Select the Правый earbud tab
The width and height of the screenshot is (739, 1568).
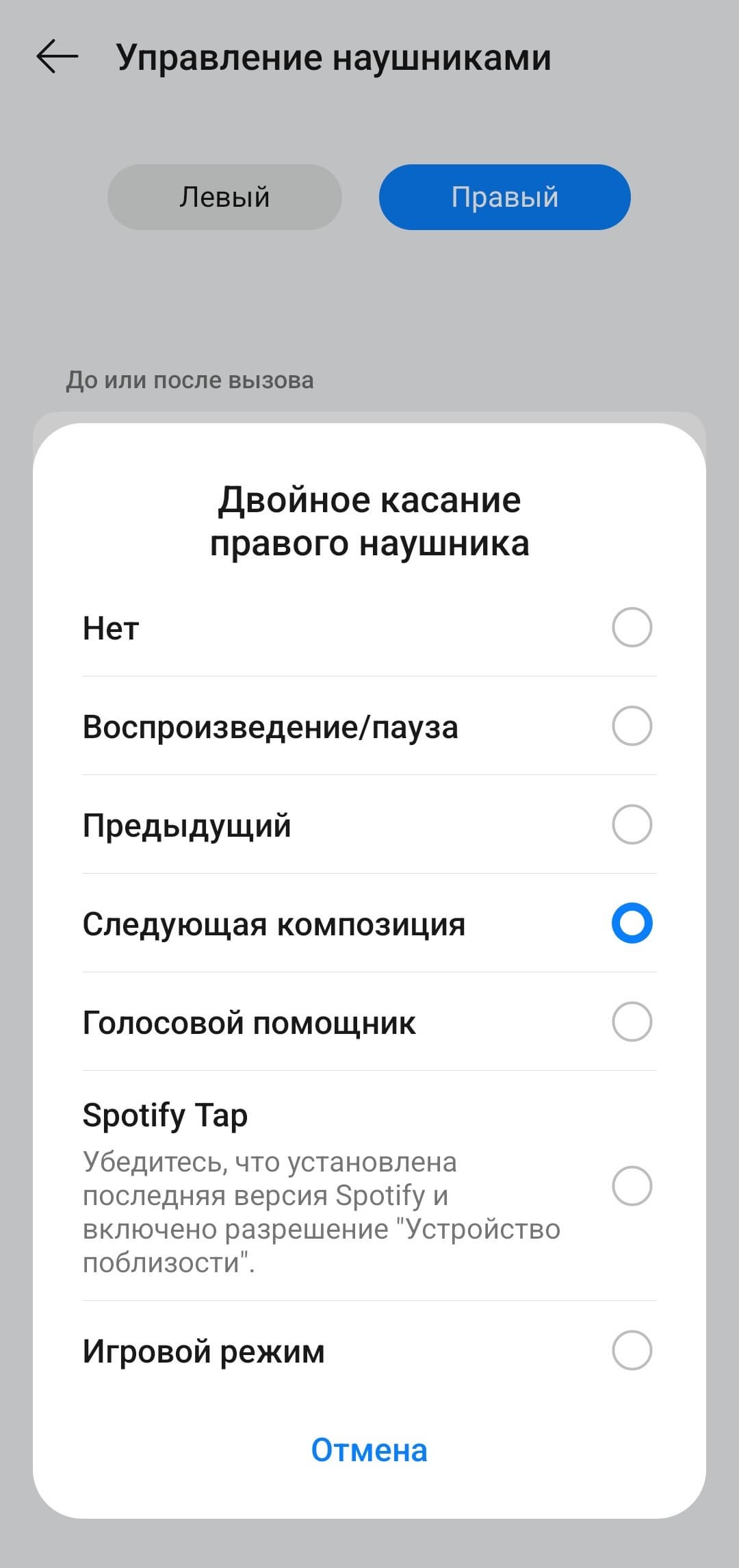504,197
